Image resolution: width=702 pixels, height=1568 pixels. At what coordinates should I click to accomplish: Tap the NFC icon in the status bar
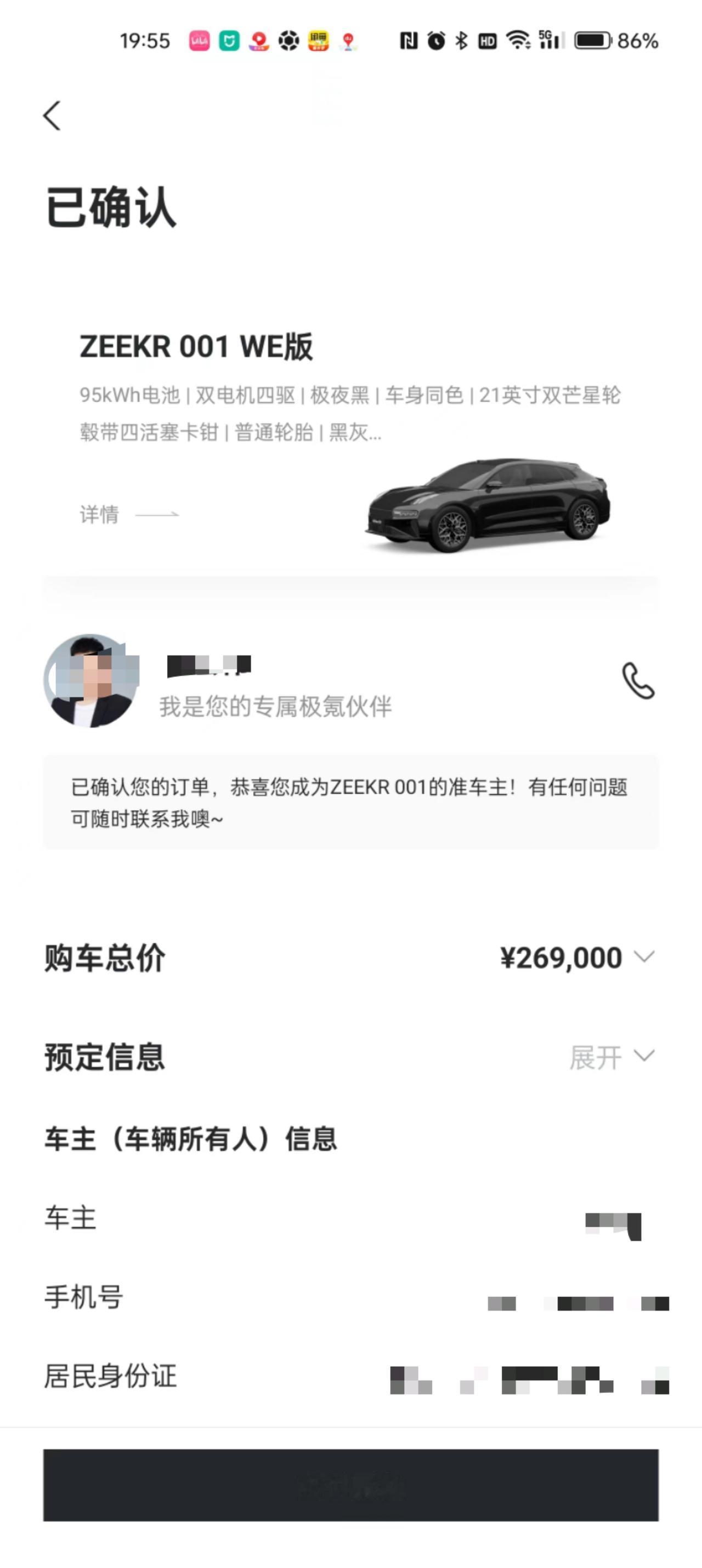pyautogui.click(x=409, y=41)
